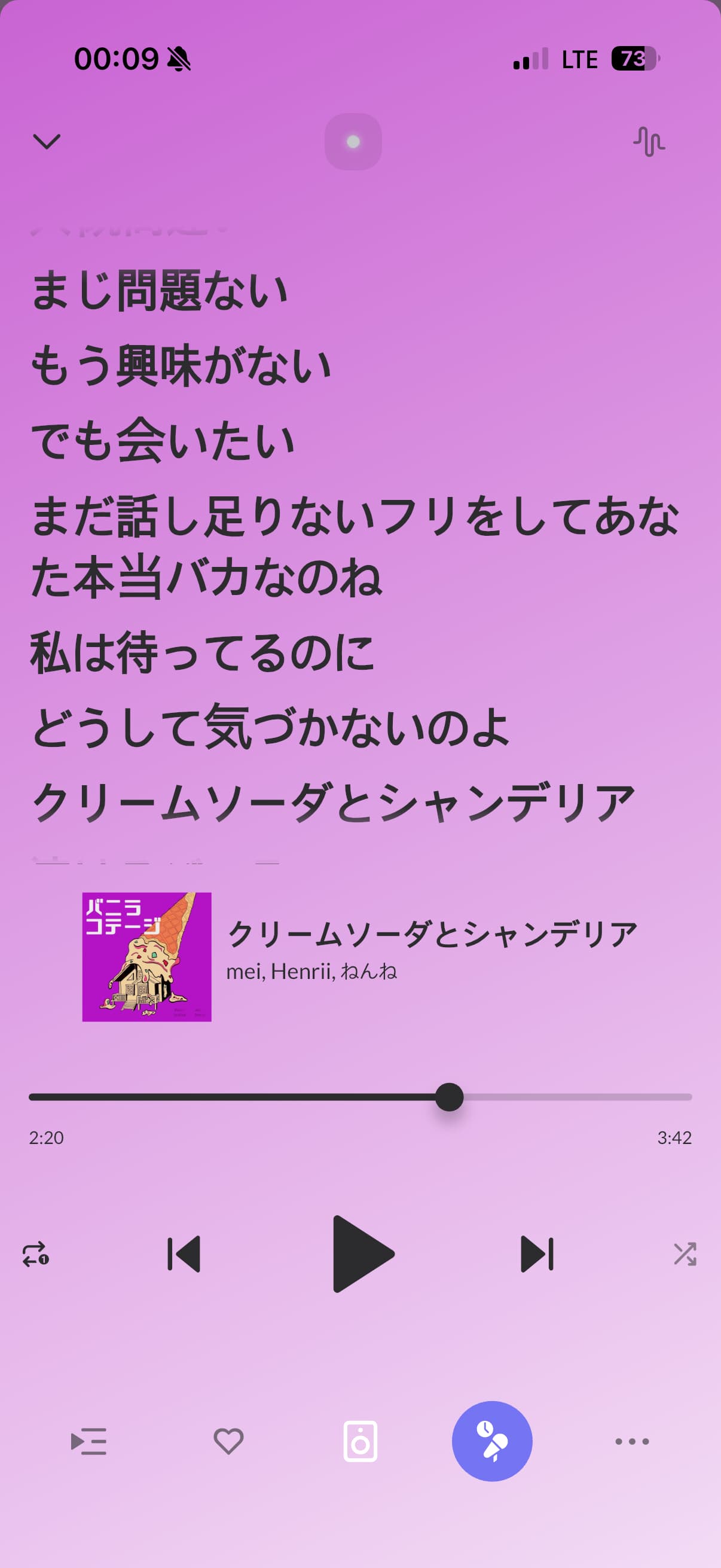Open the album art for クリームソーダとシャンデリア
Screen dimensions: 721x1568
click(146, 956)
